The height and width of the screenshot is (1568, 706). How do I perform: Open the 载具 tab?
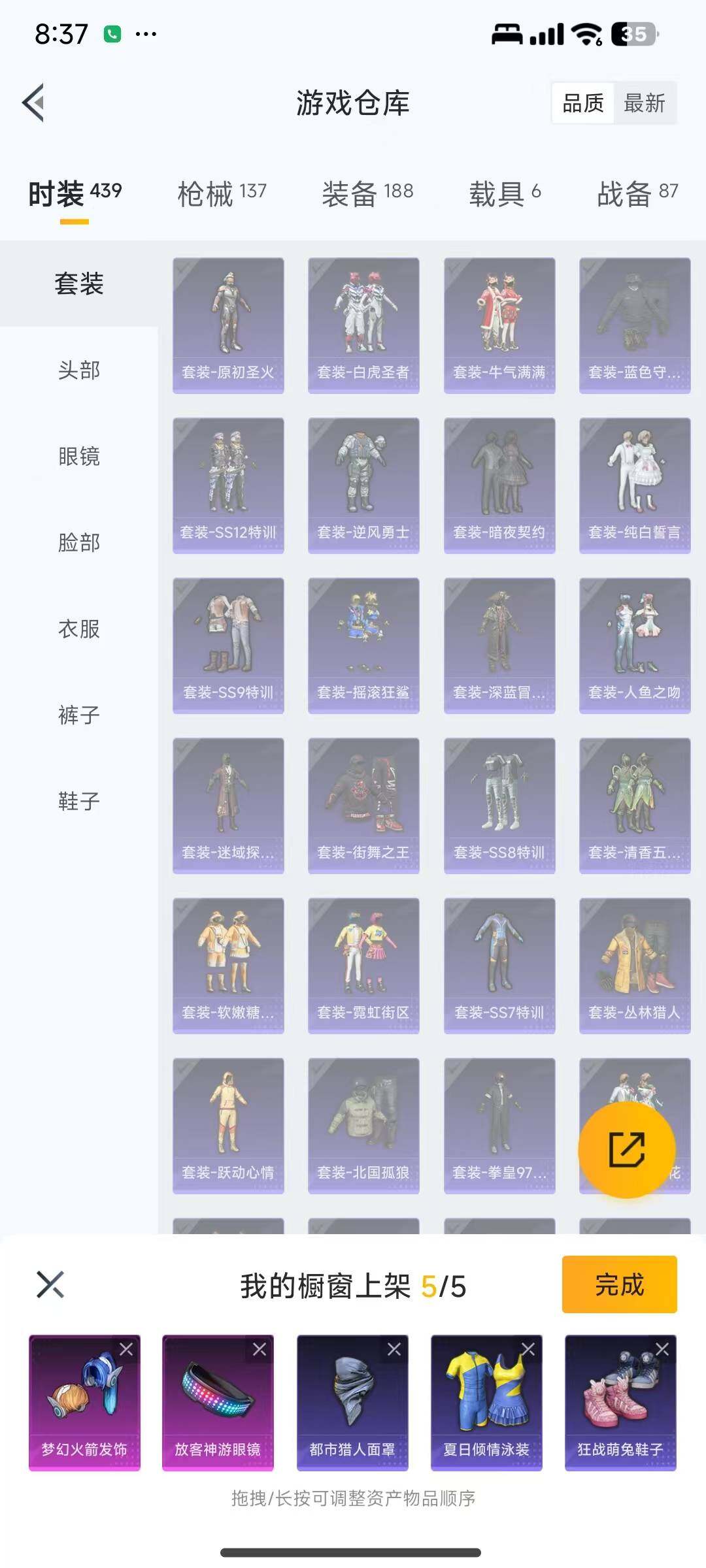click(x=504, y=193)
